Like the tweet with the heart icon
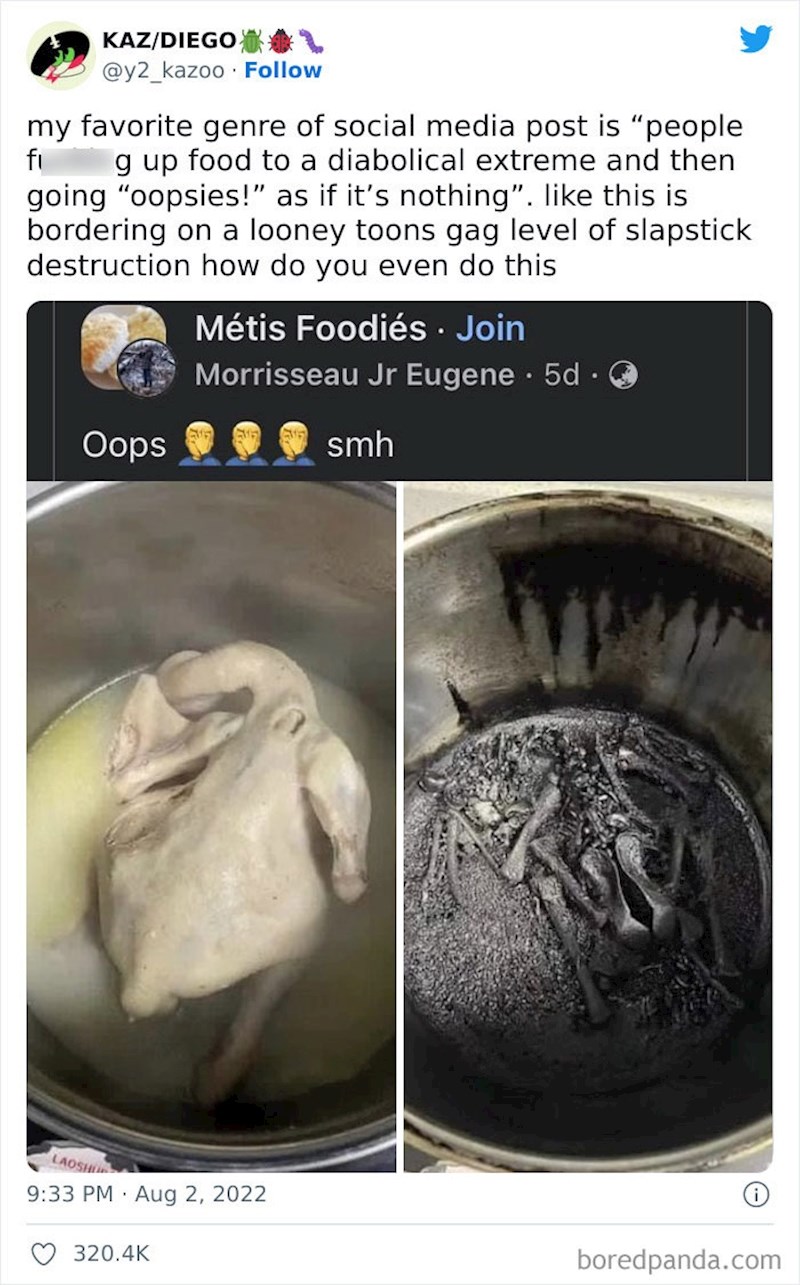 (42, 1252)
